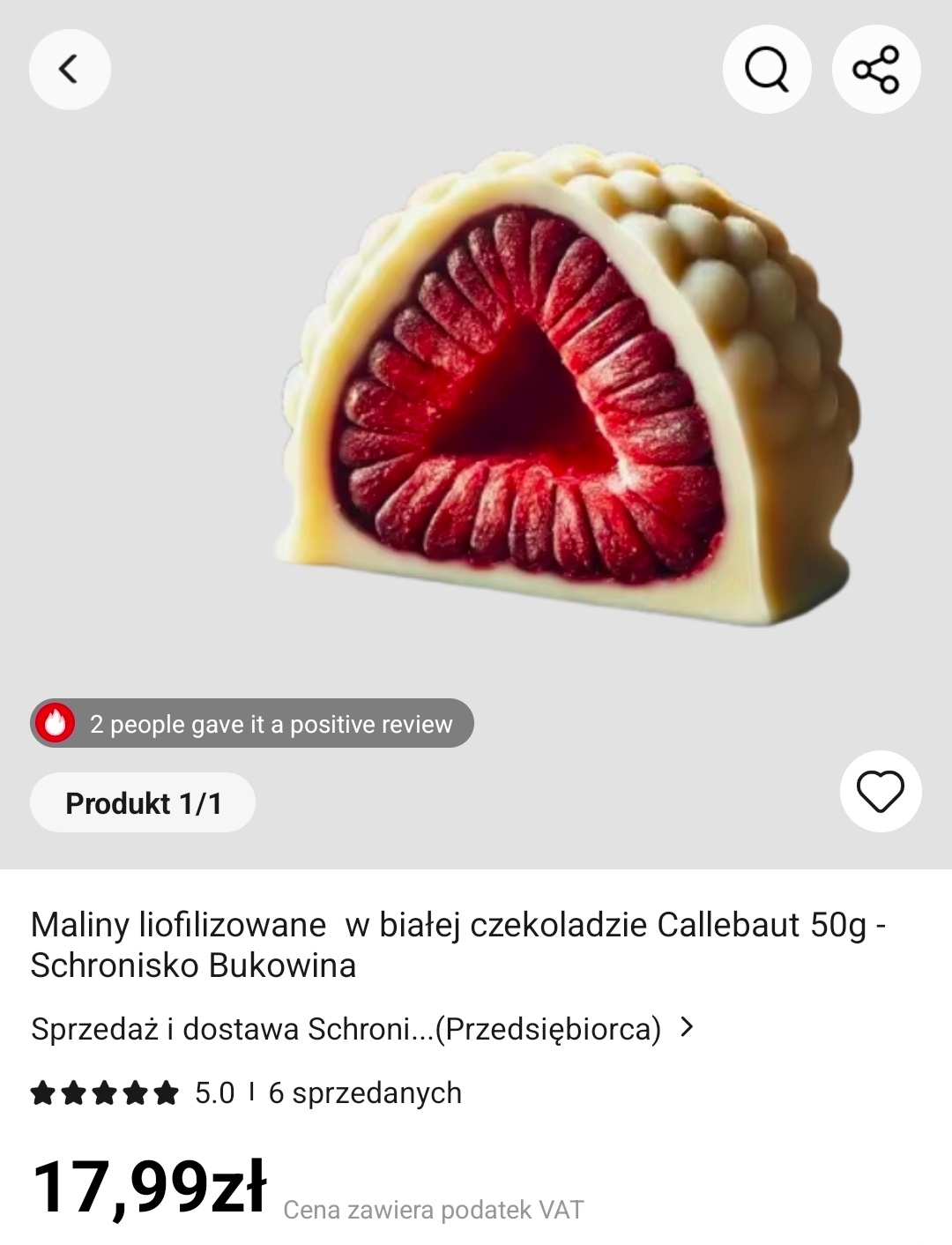Screen dimensions: 952x1245
Task: Share this product
Action: (876, 70)
